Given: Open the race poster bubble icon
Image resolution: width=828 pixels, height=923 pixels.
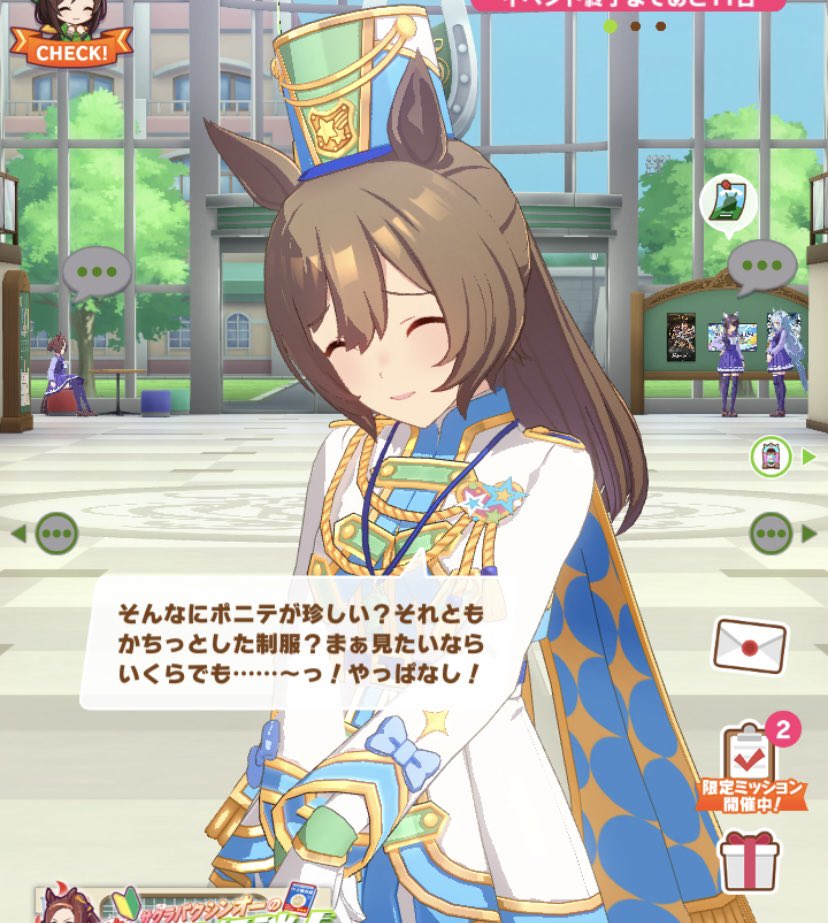Looking at the screenshot, I should click(727, 203).
